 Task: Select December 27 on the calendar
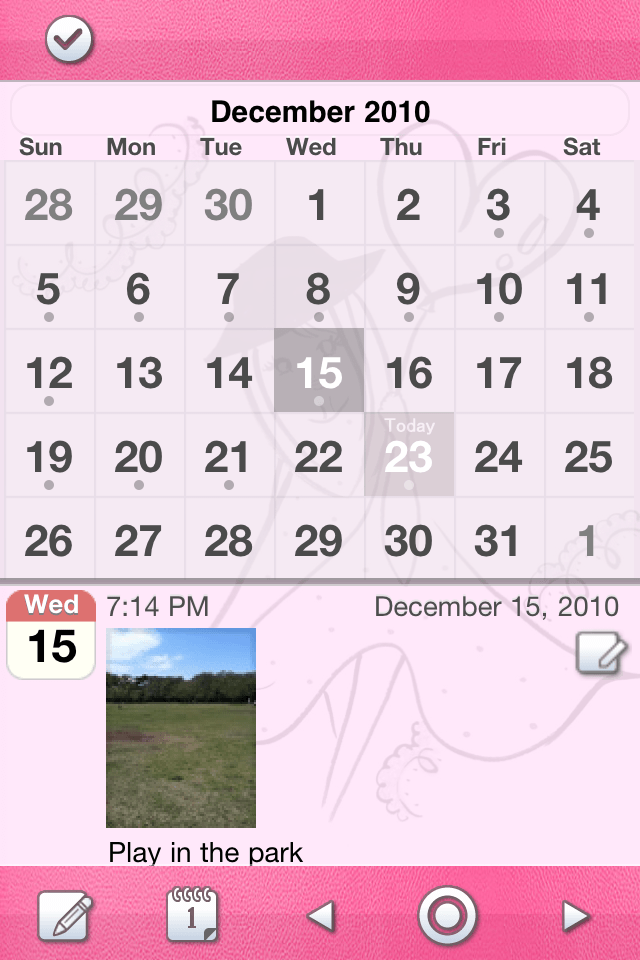point(138,541)
